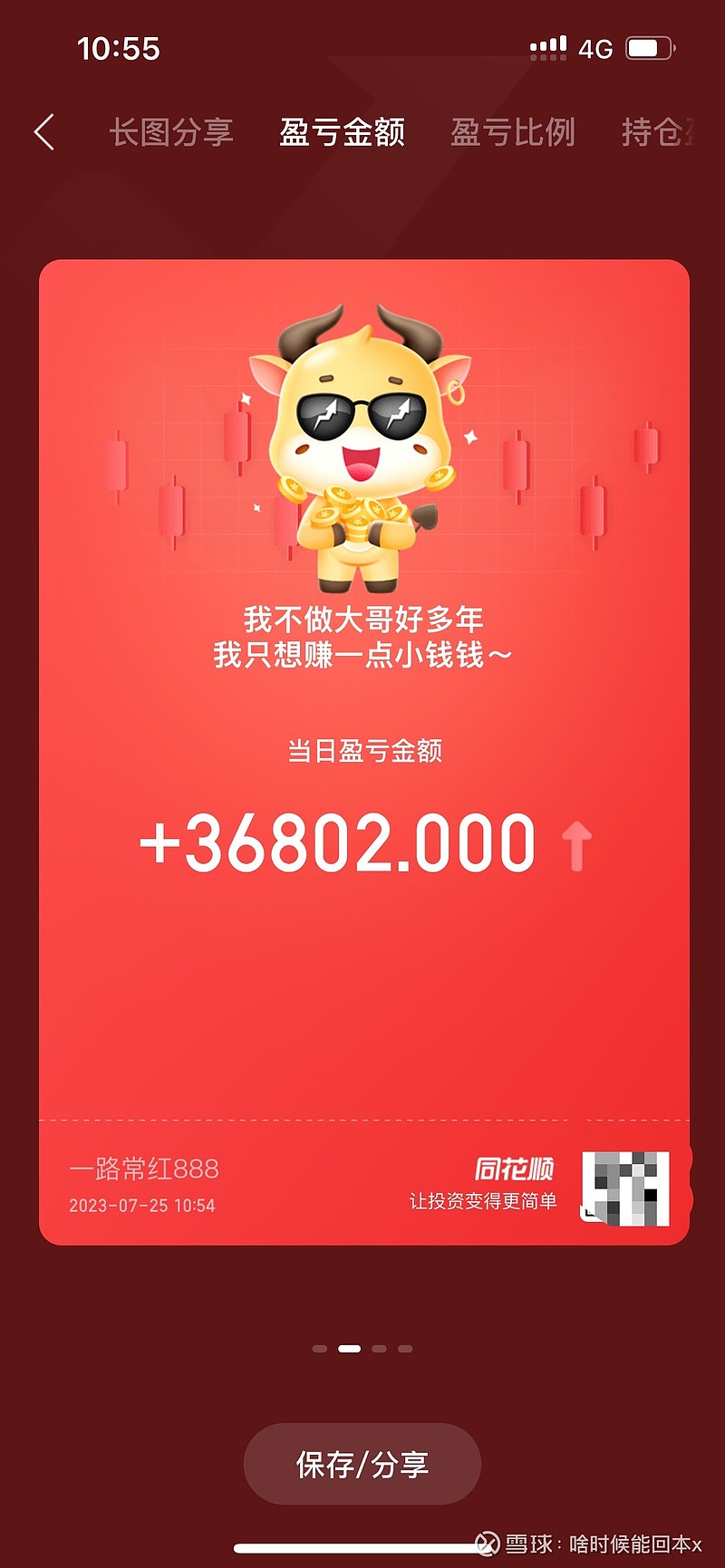This screenshot has height=1568, width=725.
Task: Select the 盈亏金额 tab
Action: coord(342,132)
